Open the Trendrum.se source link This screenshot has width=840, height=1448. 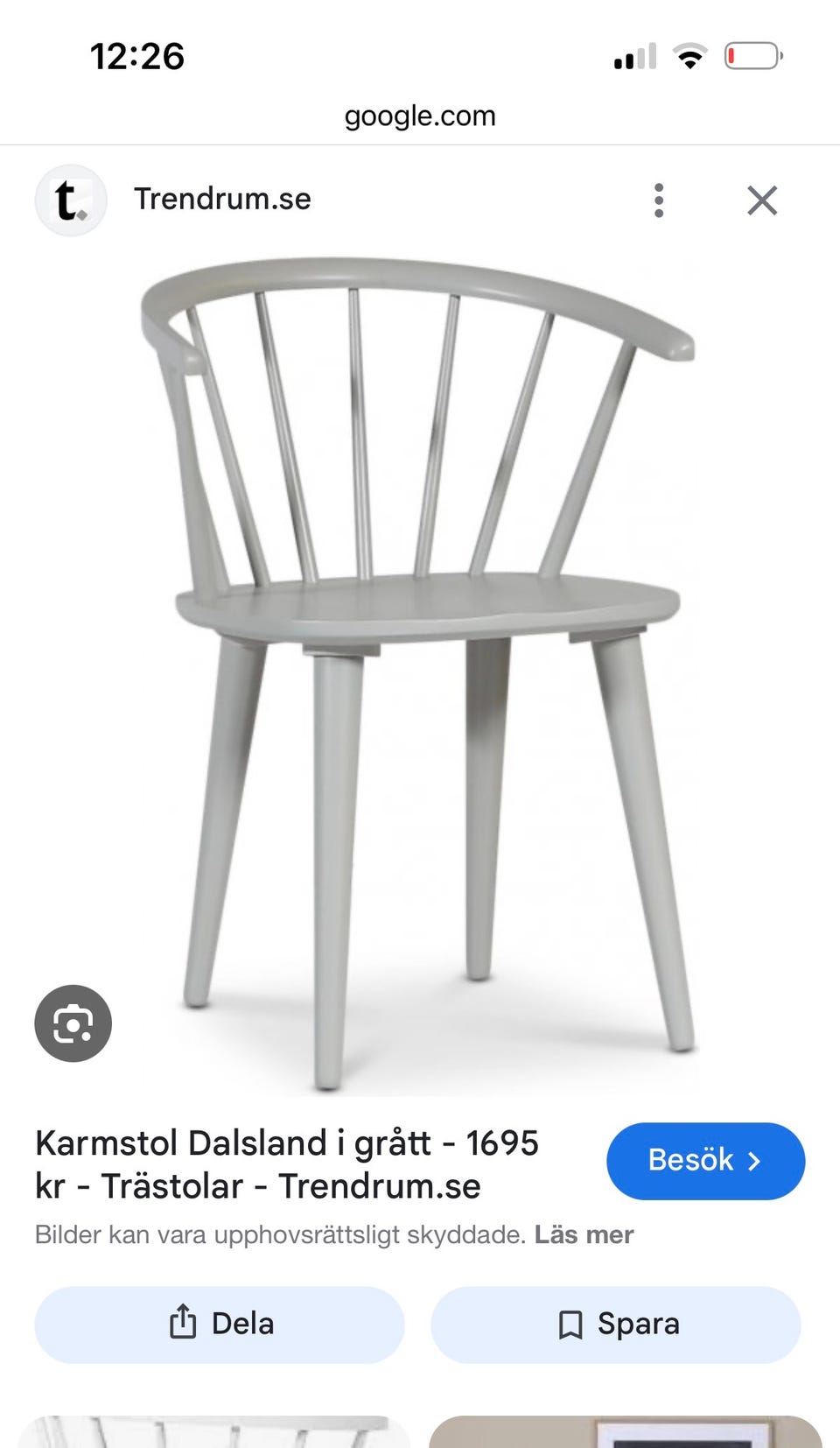222,199
